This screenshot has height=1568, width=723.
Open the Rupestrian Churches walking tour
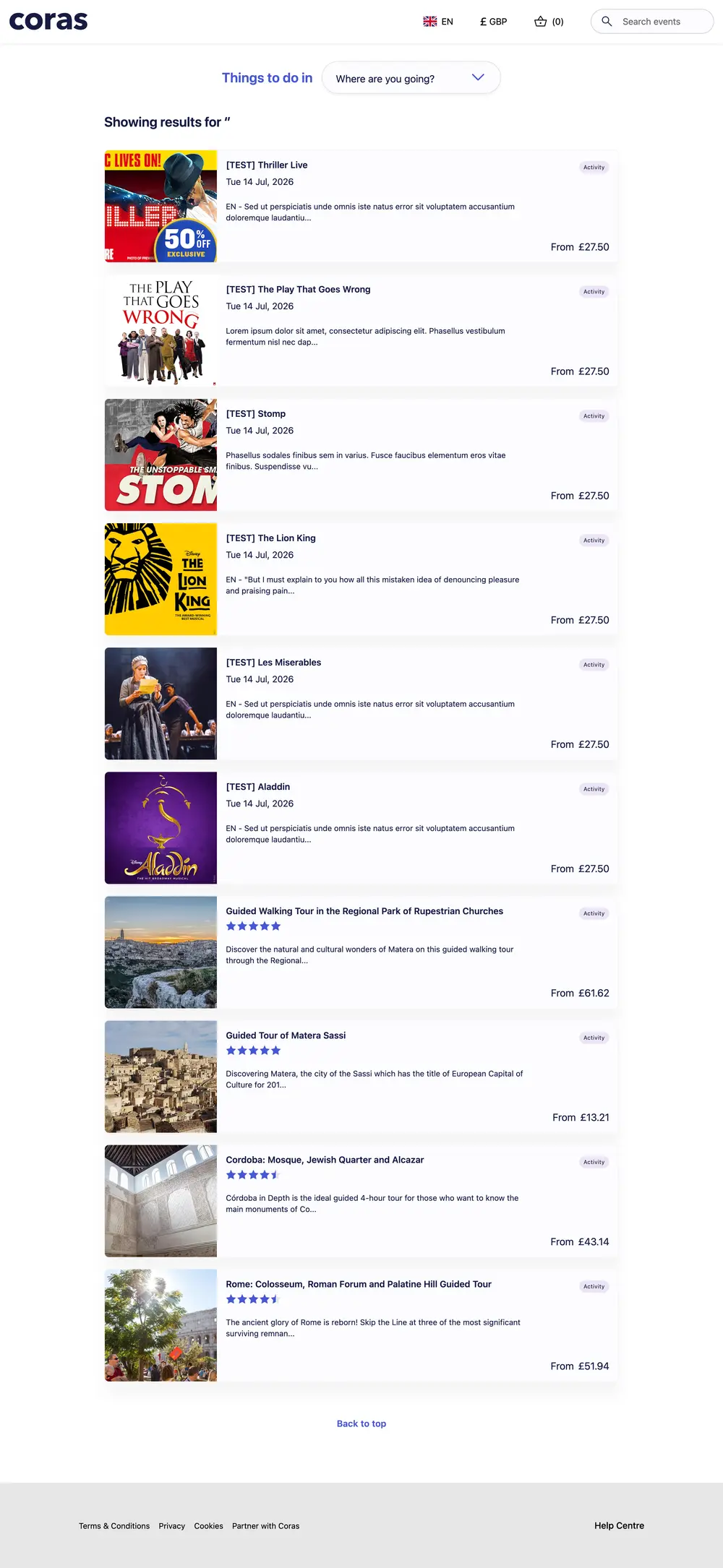[361, 952]
